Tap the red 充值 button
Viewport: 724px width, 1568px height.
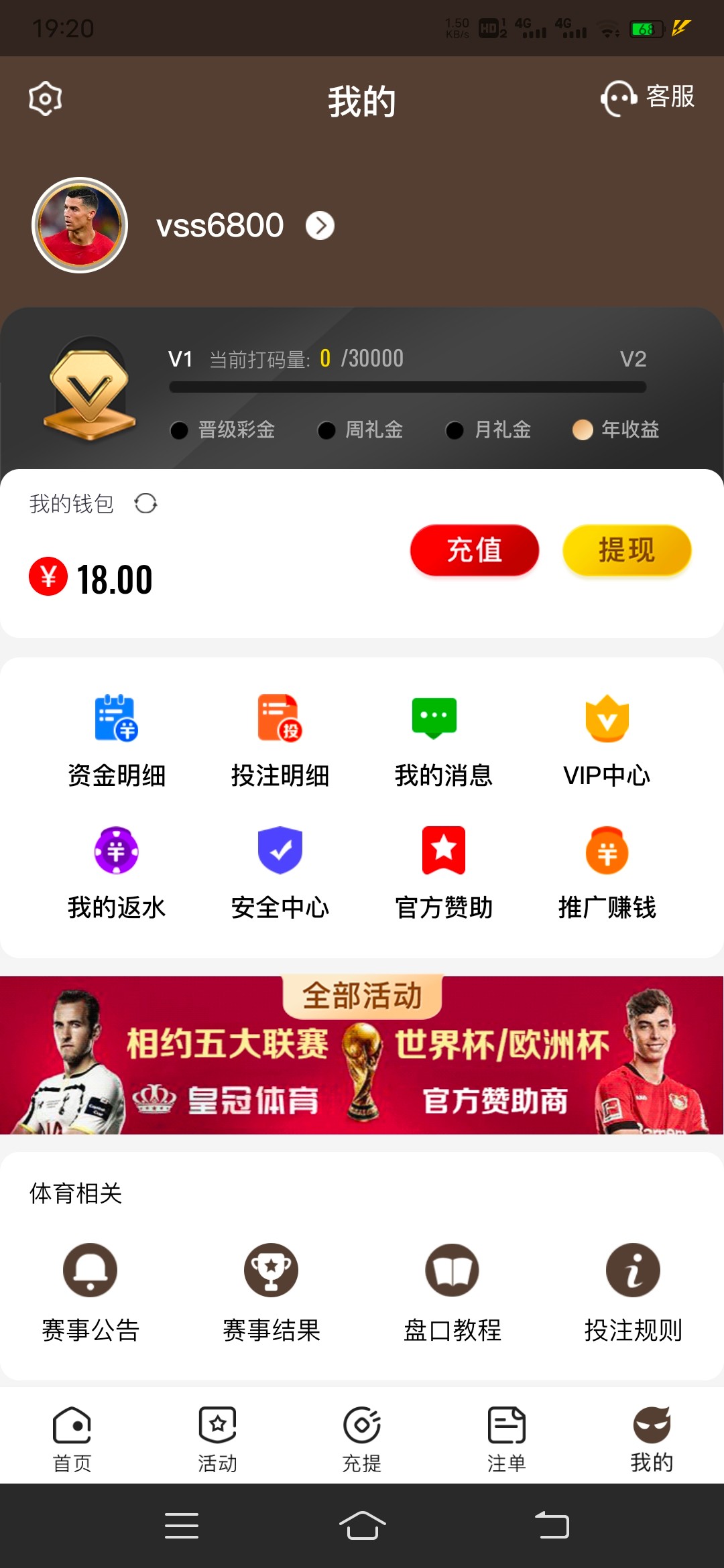tap(474, 550)
